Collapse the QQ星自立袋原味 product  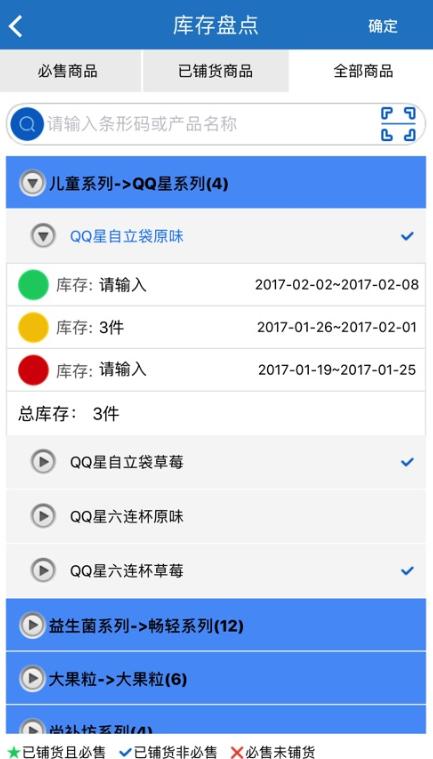[216, 236]
